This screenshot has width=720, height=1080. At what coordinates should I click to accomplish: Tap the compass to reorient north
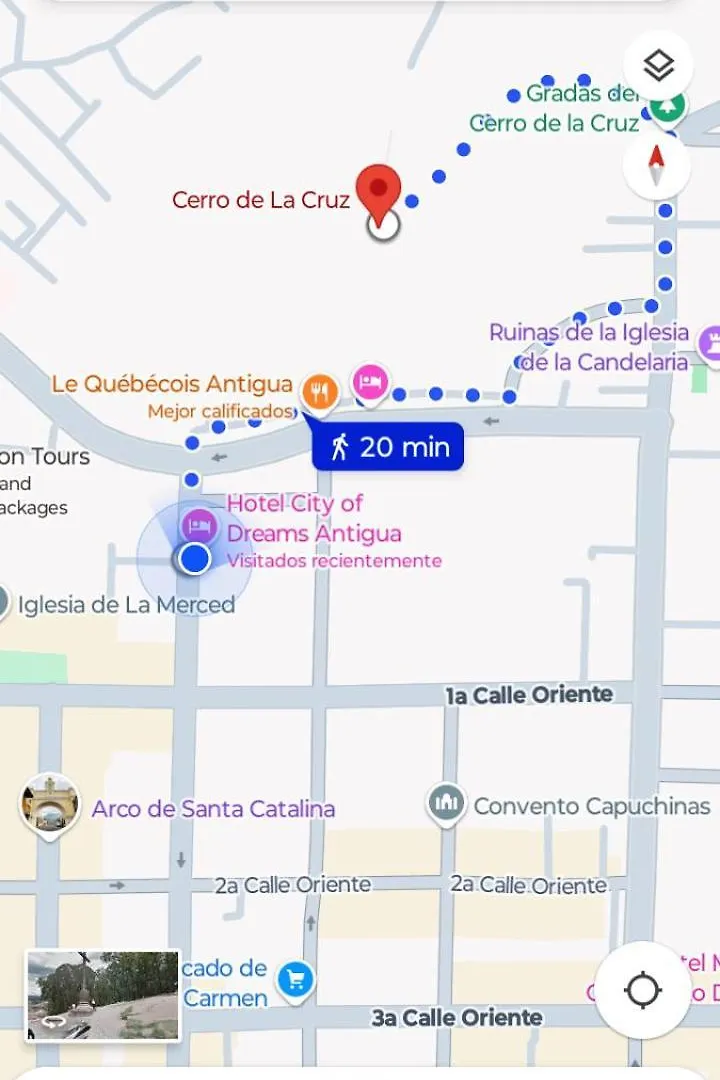pyautogui.click(x=657, y=165)
